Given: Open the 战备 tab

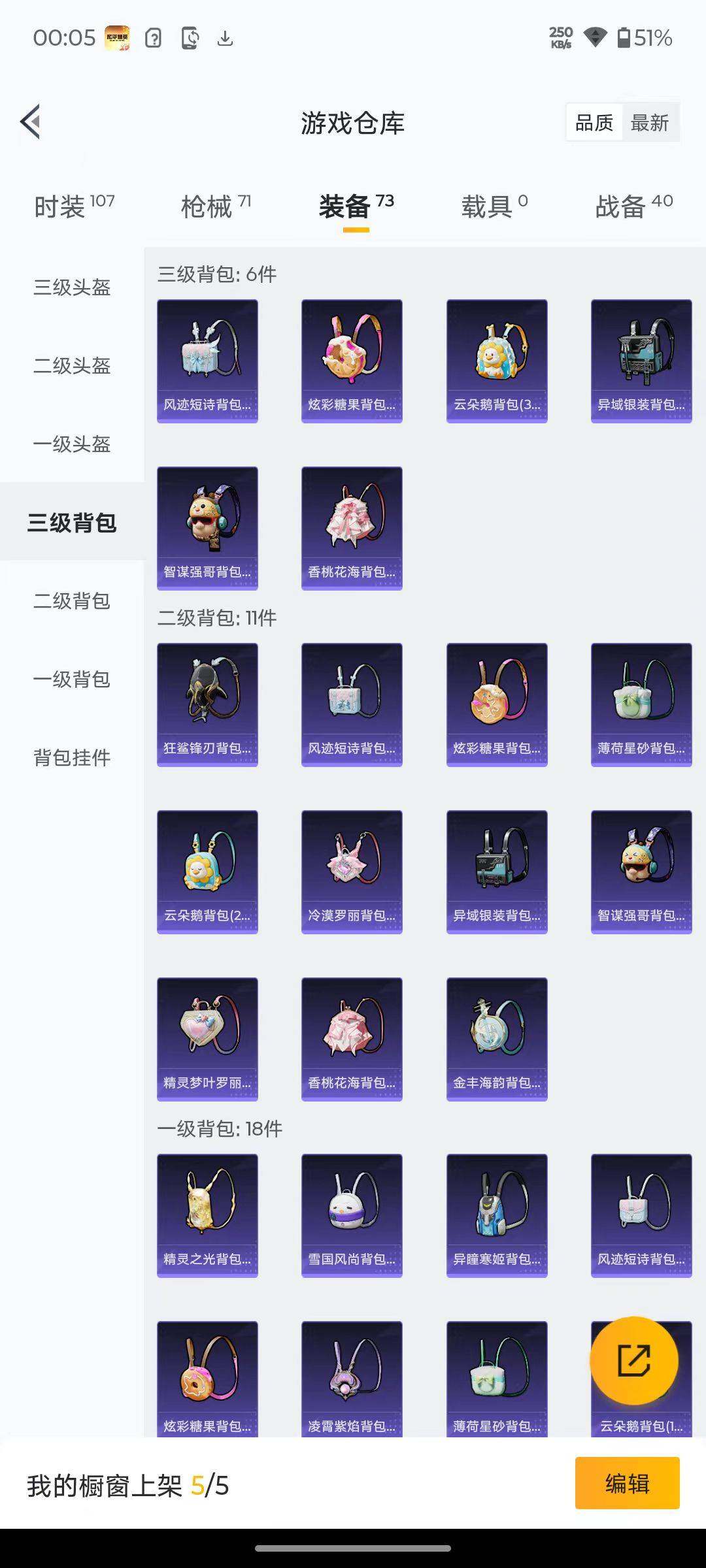Looking at the screenshot, I should click(x=633, y=206).
